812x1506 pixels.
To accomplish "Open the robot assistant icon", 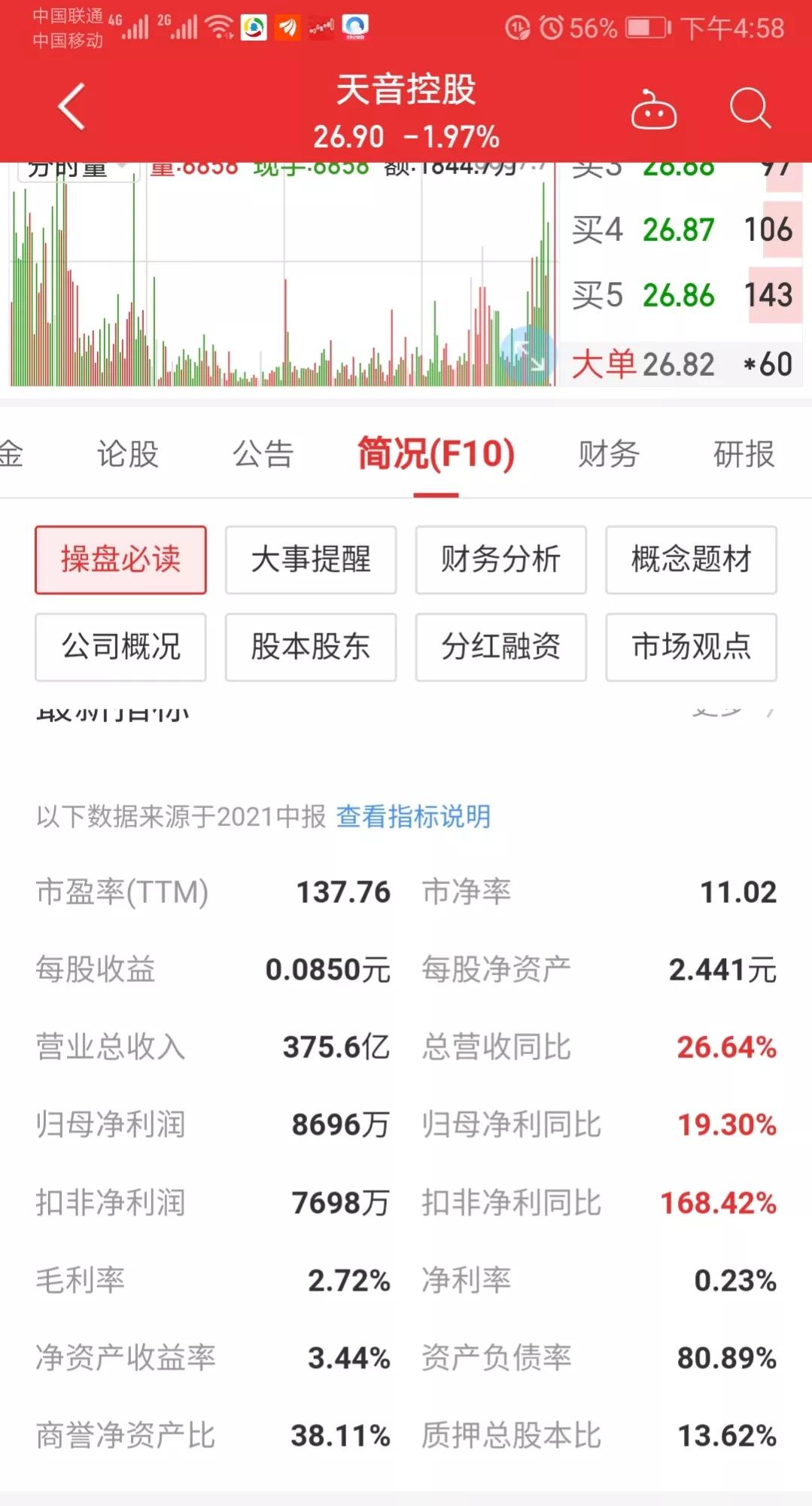I will point(653,109).
